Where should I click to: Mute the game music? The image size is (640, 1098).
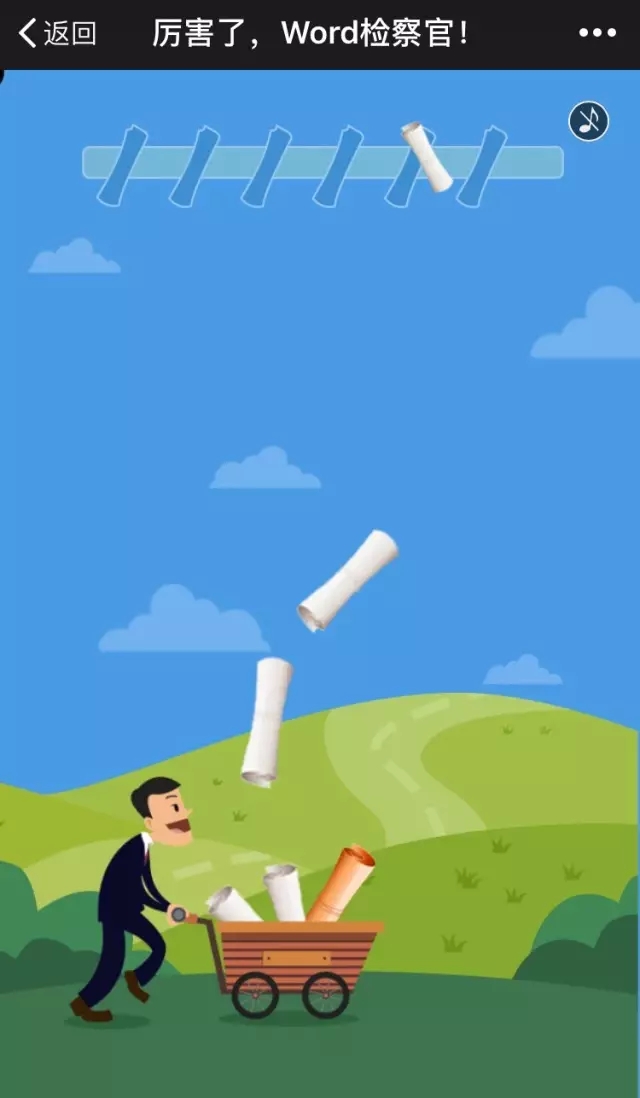click(589, 122)
